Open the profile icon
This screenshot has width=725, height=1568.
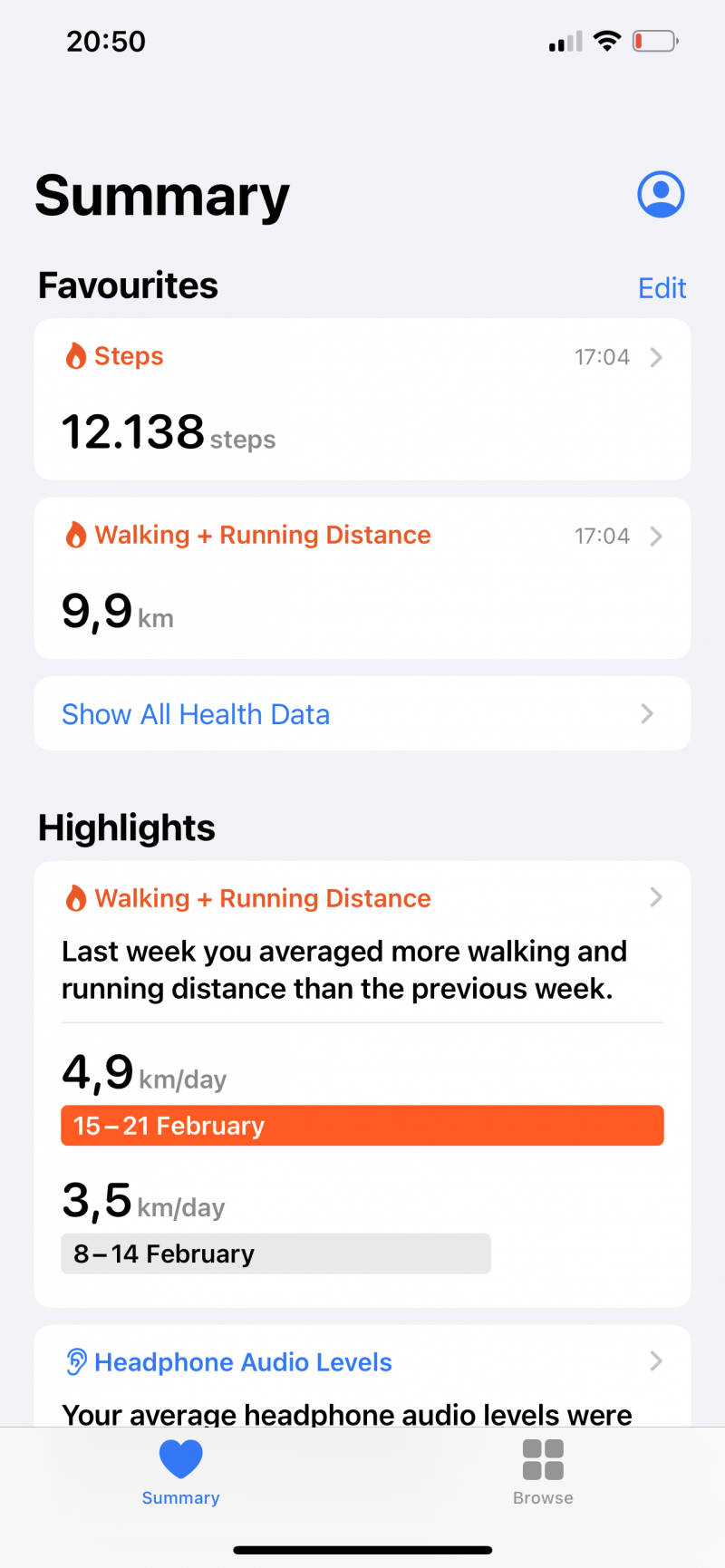click(661, 194)
